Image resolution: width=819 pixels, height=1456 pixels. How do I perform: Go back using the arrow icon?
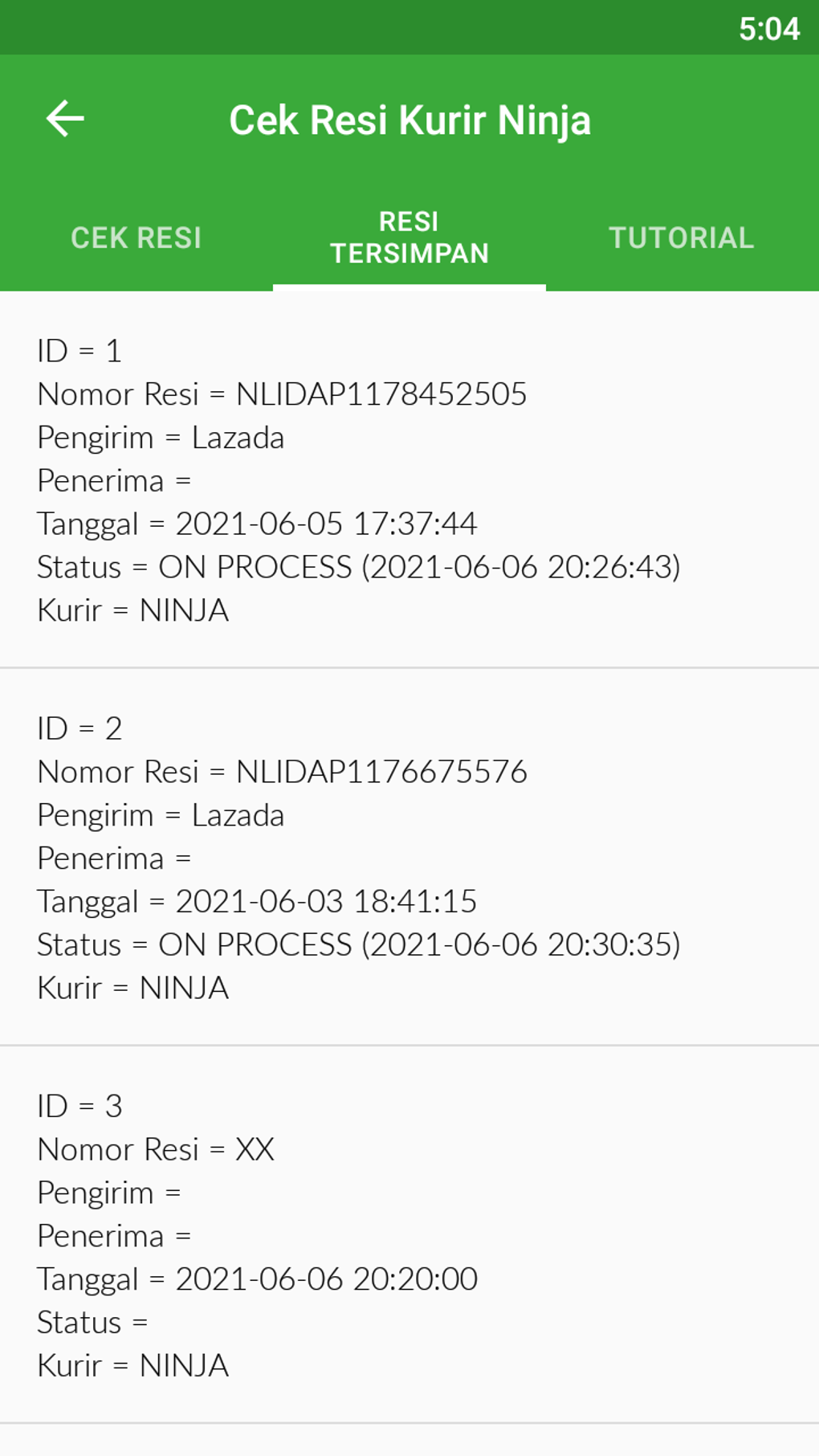coord(65,119)
